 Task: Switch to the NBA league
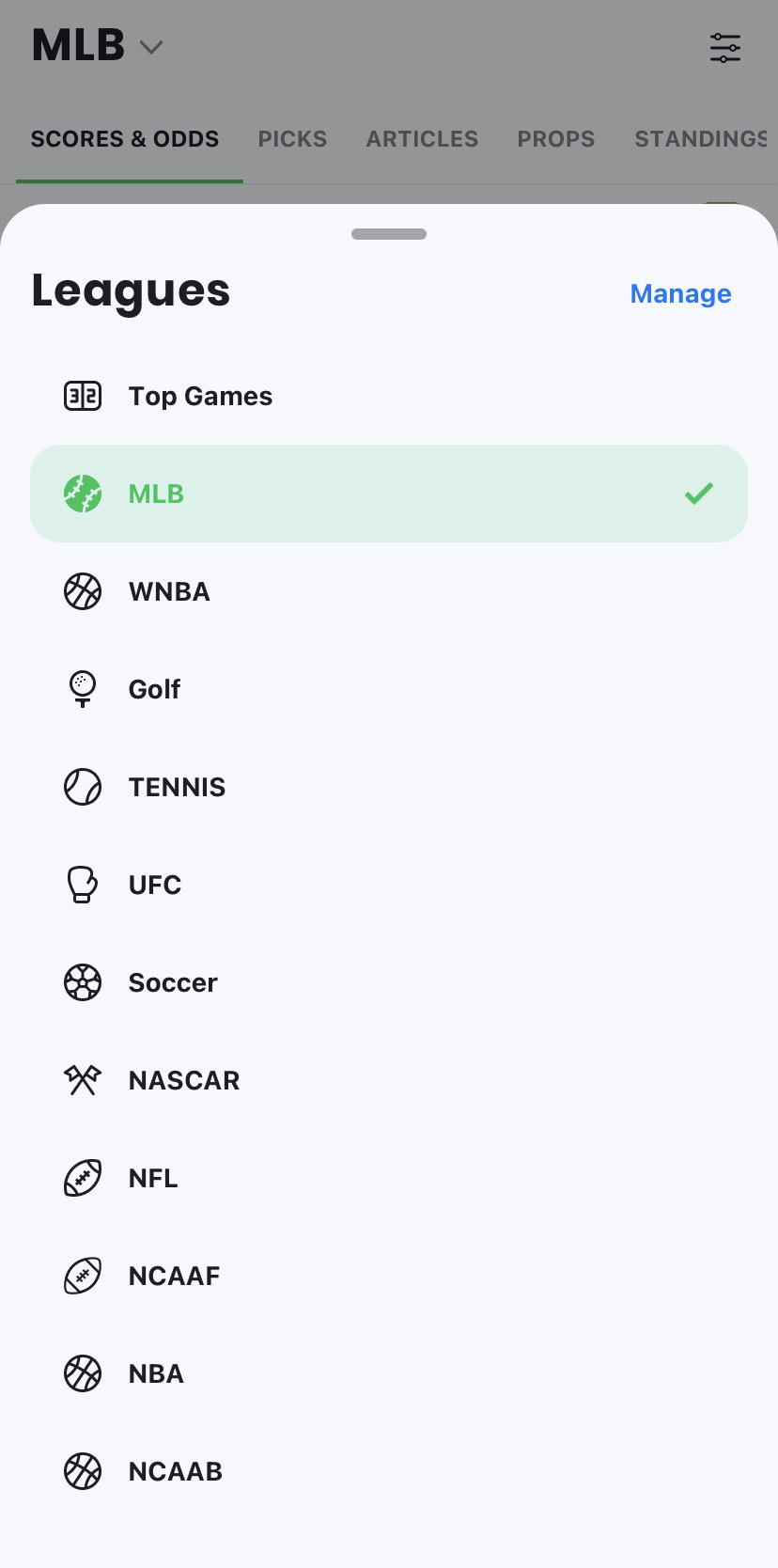coord(389,1373)
